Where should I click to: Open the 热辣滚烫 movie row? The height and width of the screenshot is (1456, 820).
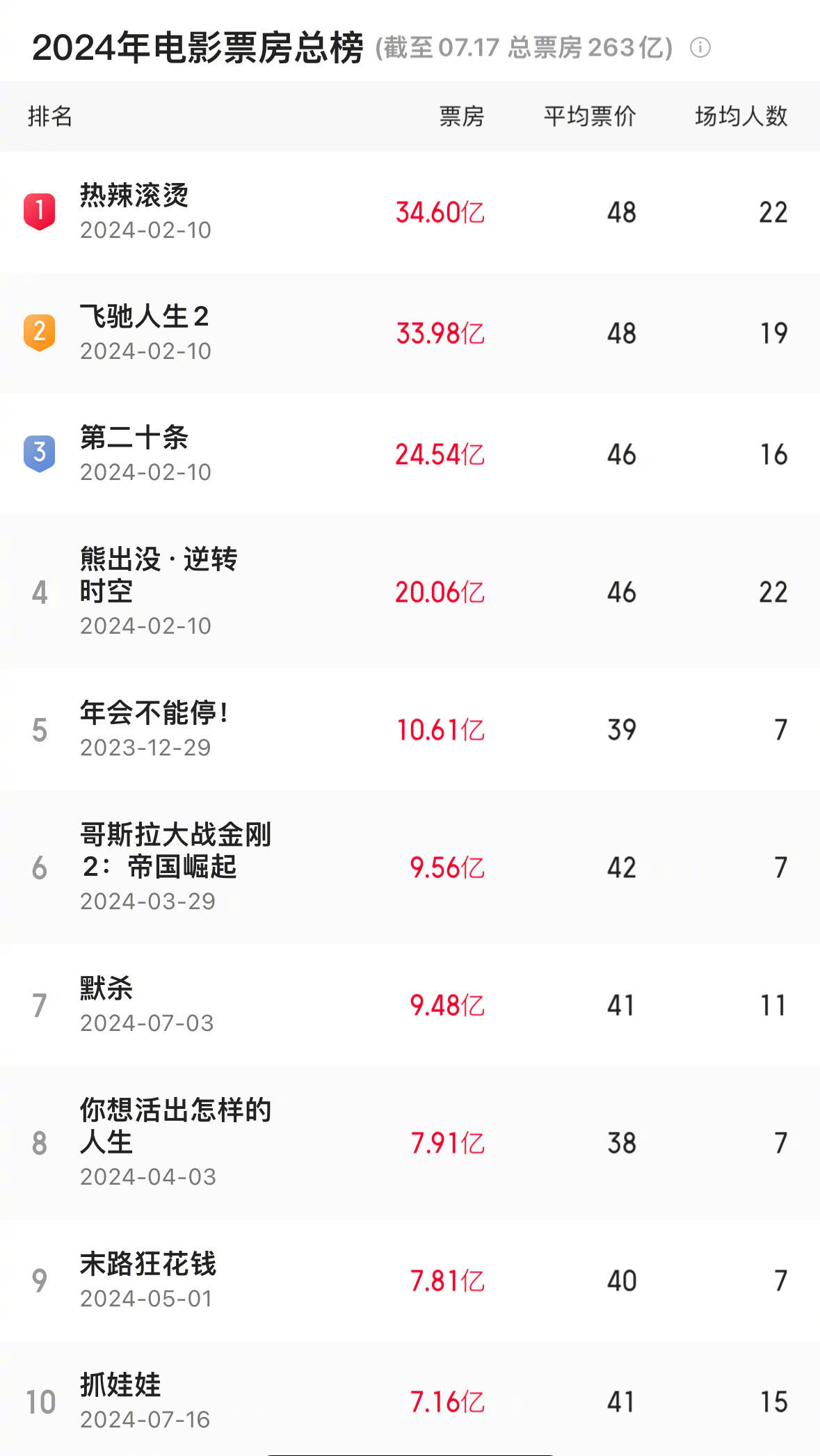pos(410,212)
